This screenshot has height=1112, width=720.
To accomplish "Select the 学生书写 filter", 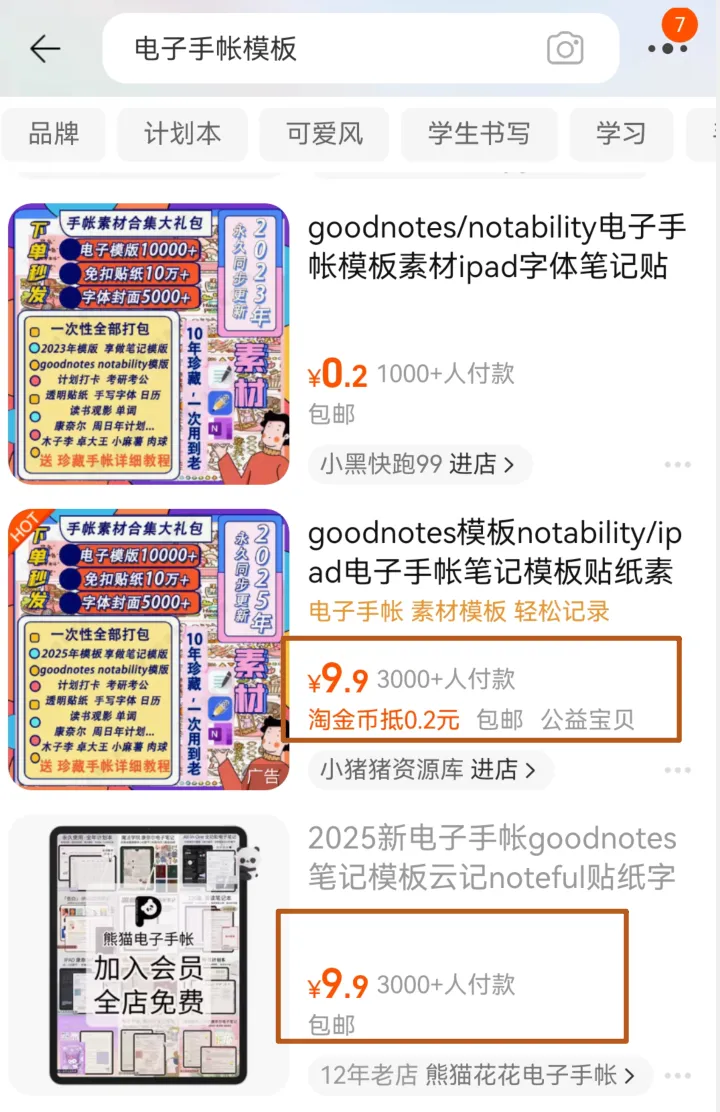I will point(479,135).
